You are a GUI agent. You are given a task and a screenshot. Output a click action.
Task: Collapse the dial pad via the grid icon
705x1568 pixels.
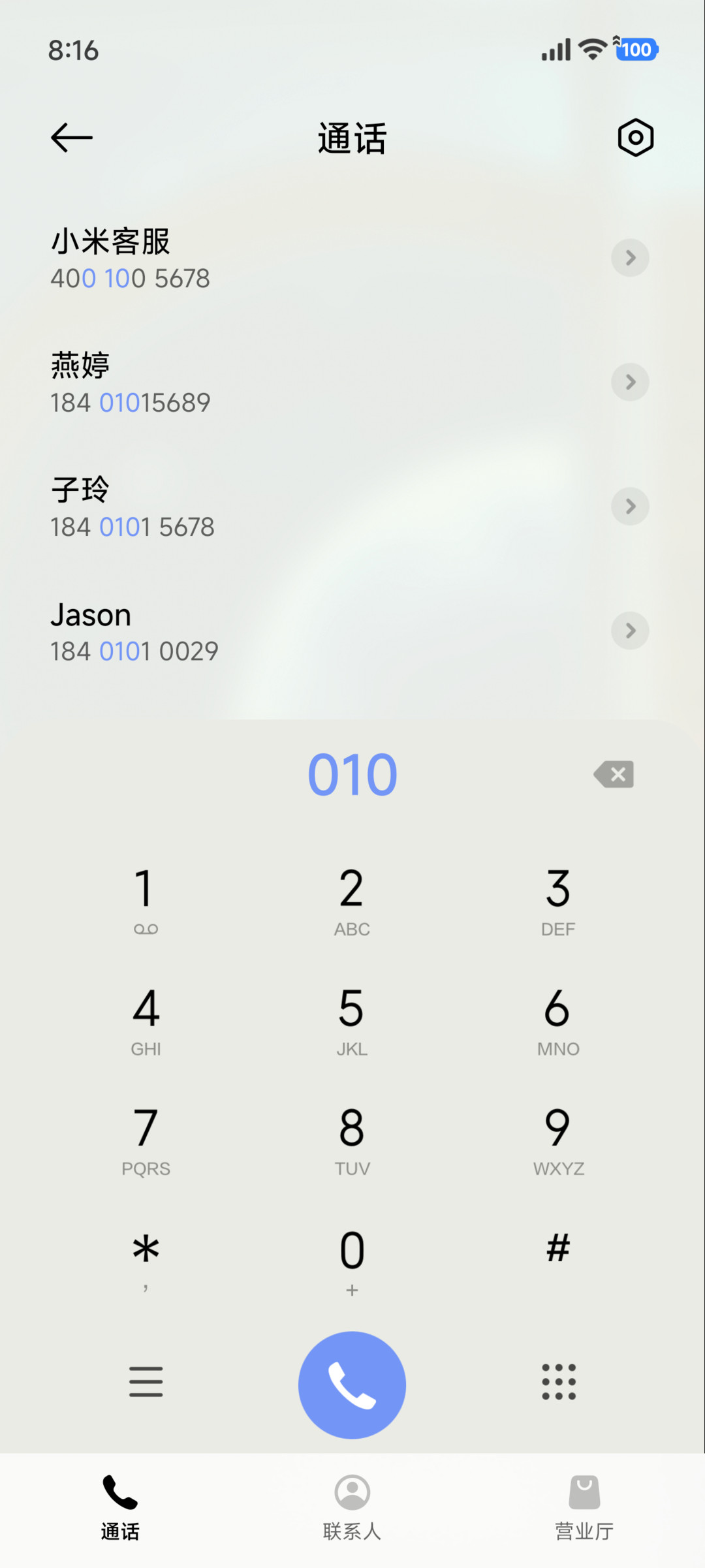pos(559,1381)
